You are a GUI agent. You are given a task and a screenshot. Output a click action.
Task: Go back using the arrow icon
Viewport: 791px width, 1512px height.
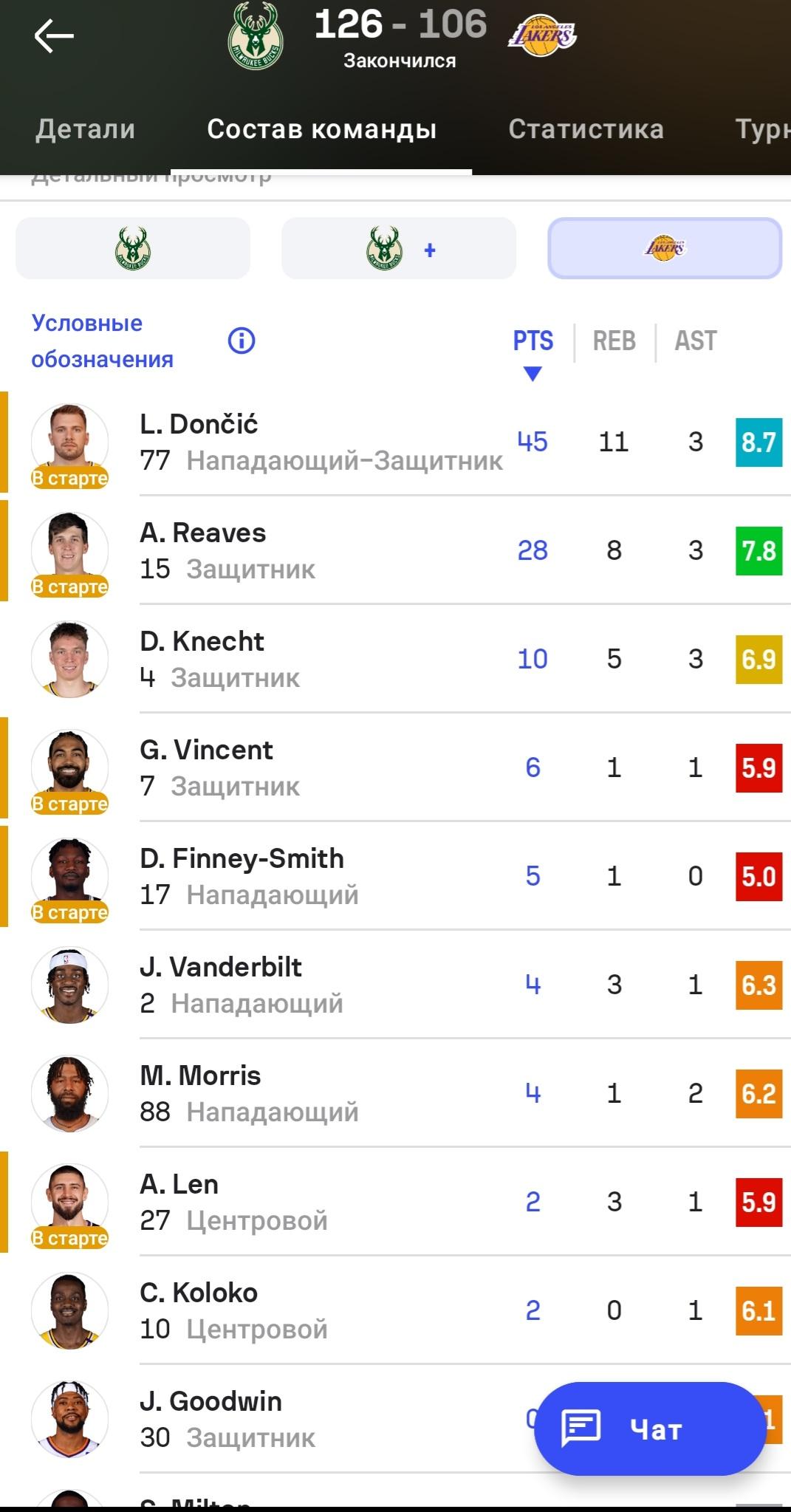point(54,36)
